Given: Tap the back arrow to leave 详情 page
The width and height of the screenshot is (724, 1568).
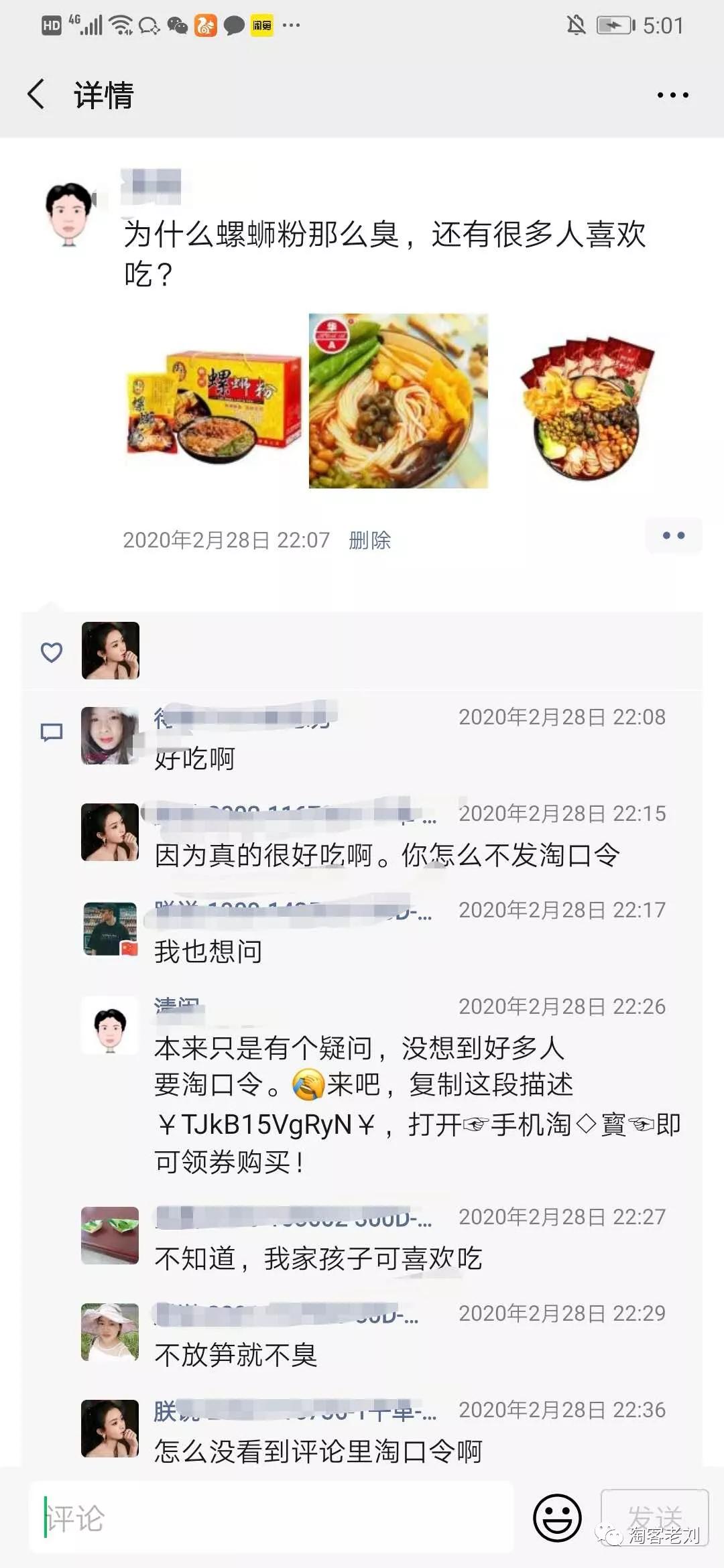Looking at the screenshot, I should tap(36, 94).
